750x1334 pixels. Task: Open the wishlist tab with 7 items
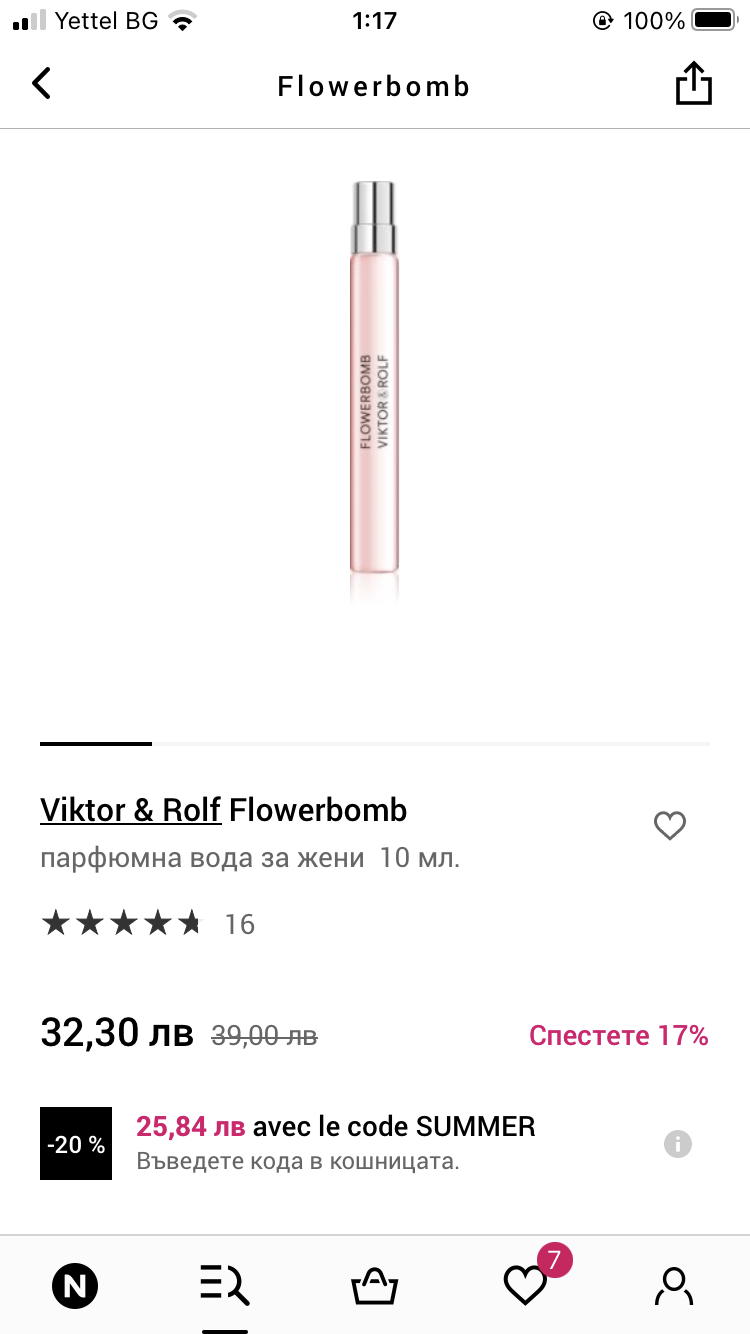pyautogui.click(x=526, y=1285)
